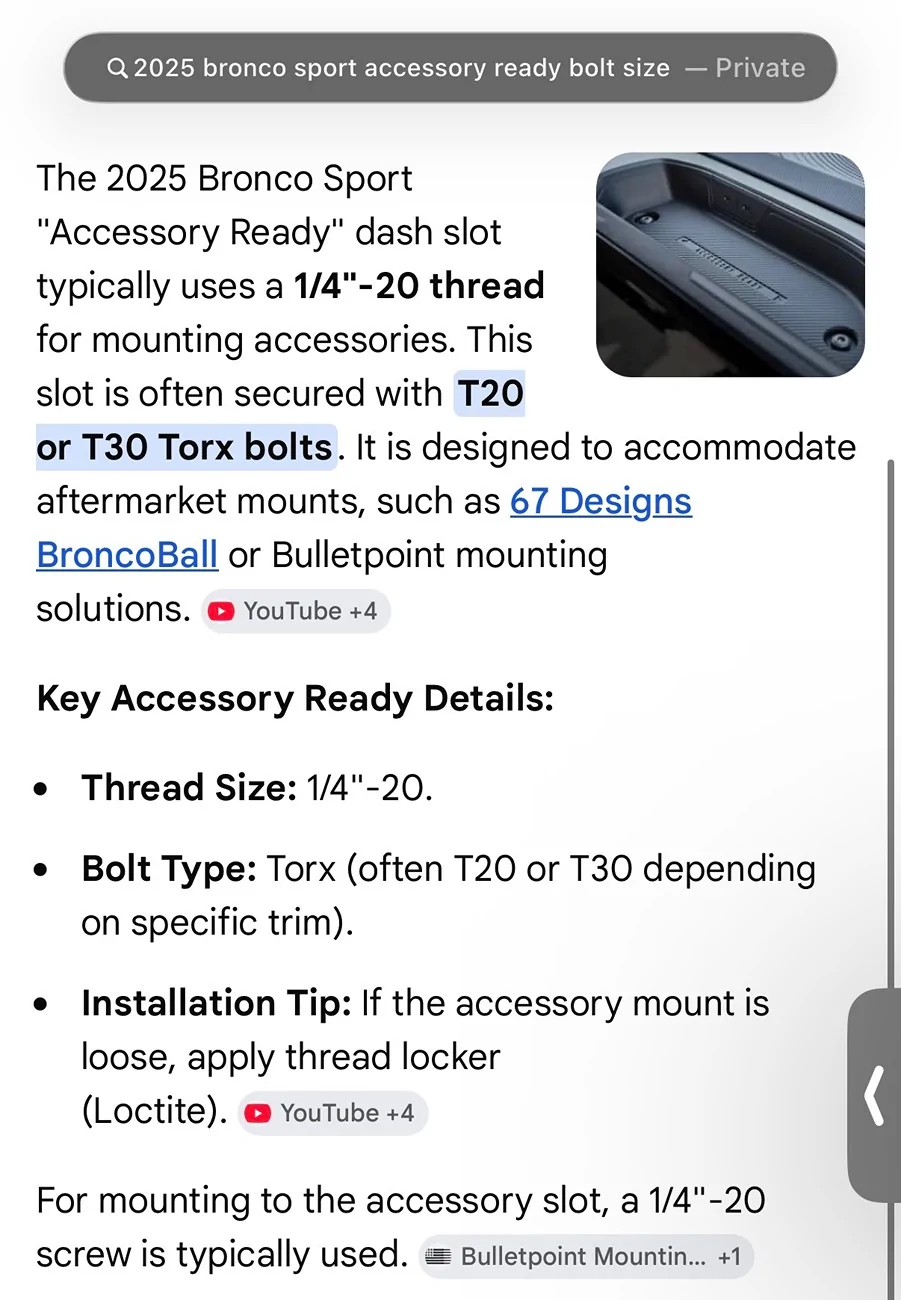The width and height of the screenshot is (901, 1300).
Task: Open the "Bulletpoint Mountin..." source chip
Action: [585, 1257]
